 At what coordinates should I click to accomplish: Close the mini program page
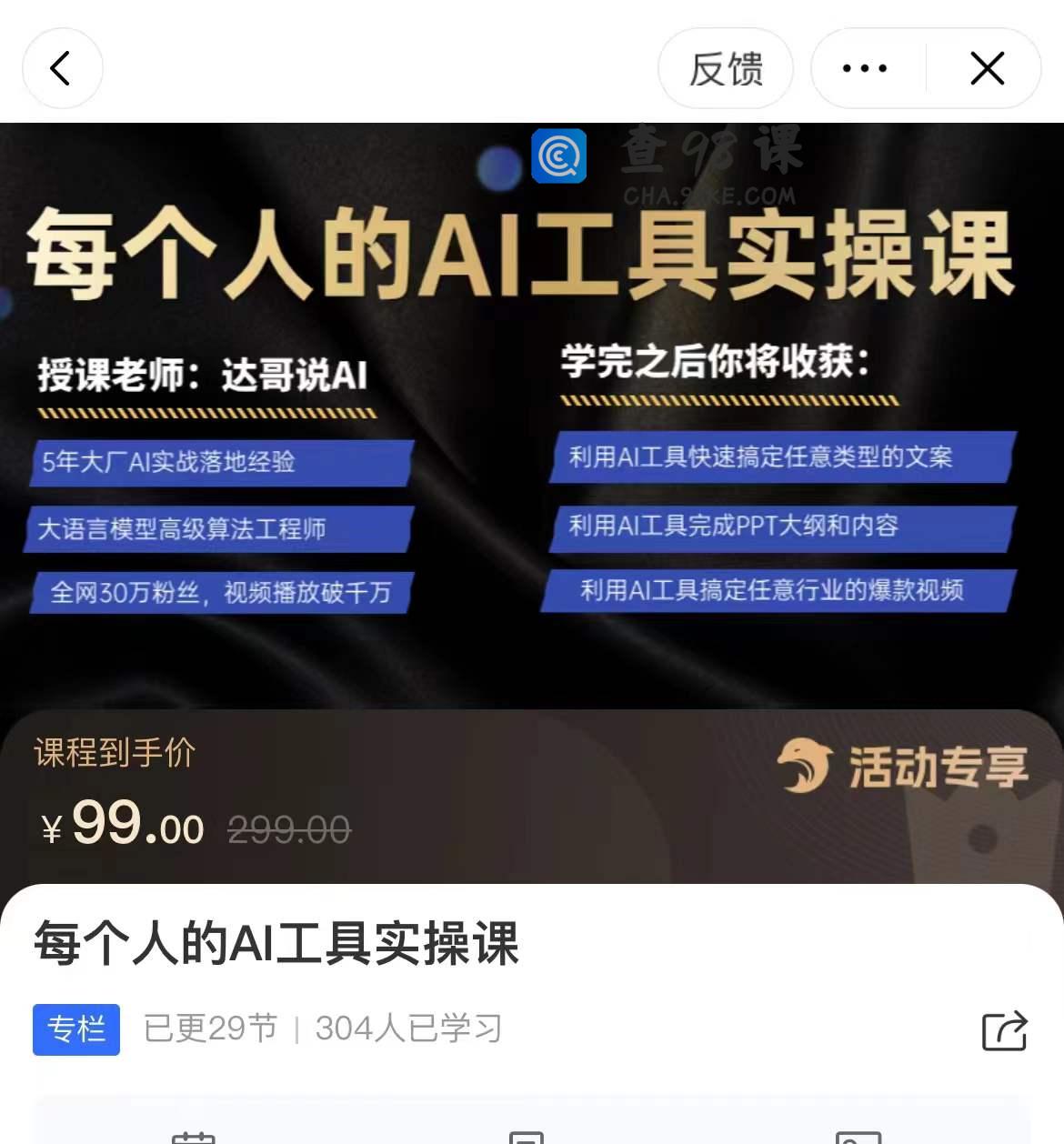pyautogui.click(x=987, y=68)
